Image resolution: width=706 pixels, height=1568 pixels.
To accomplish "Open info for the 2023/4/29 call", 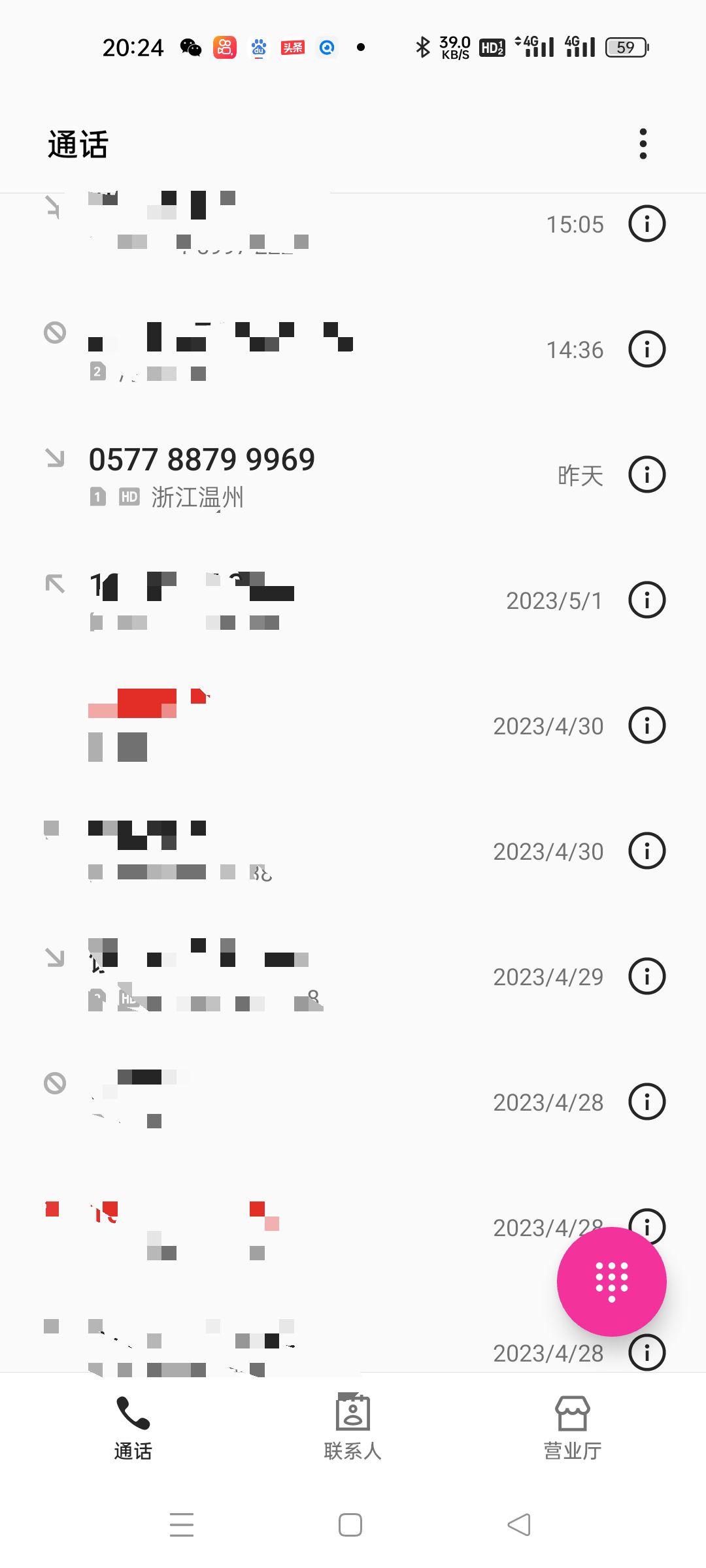I will [647, 976].
